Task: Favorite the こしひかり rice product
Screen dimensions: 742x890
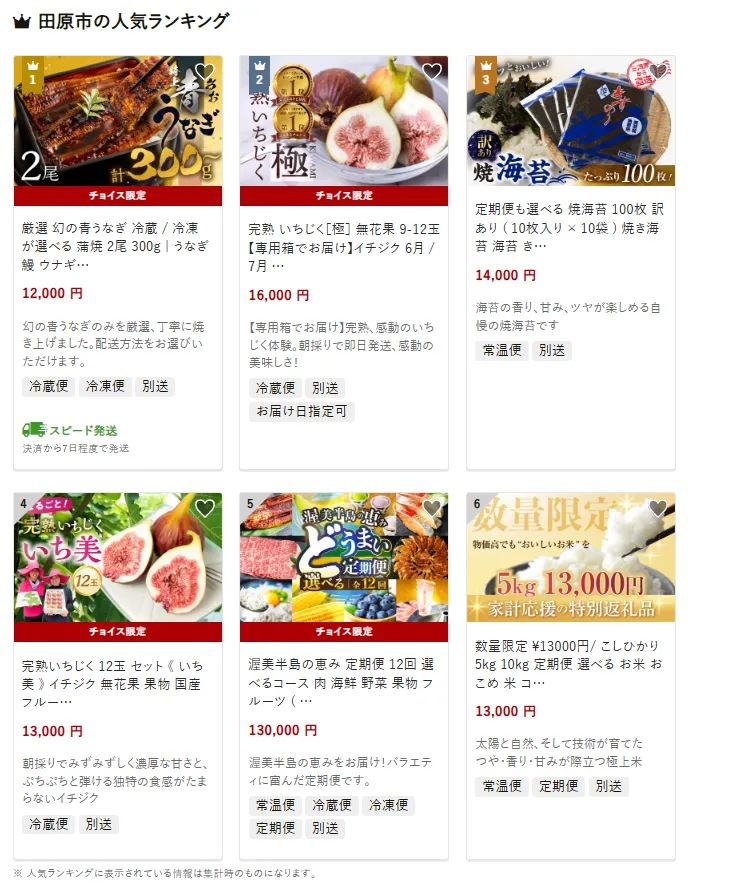Action: [658, 509]
